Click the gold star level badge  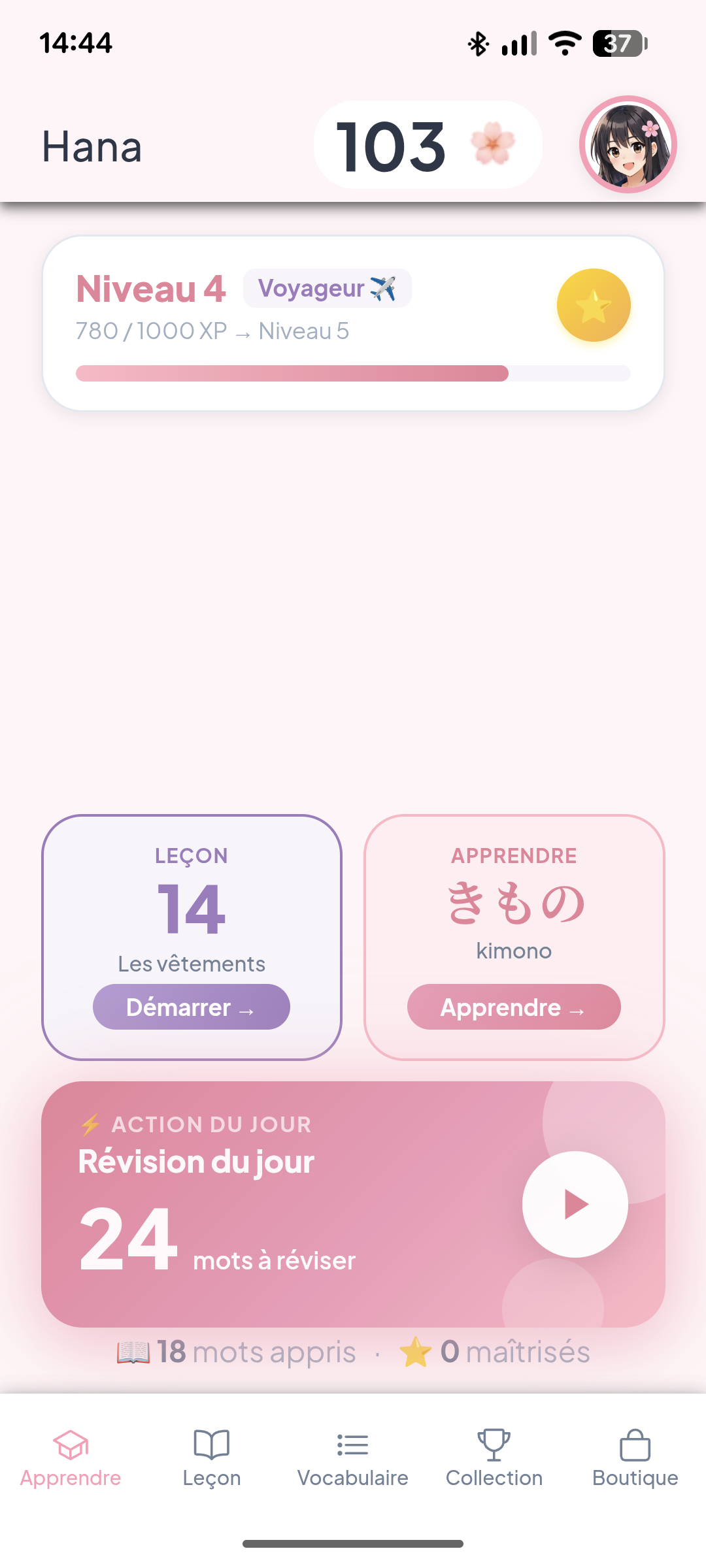pos(592,304)
